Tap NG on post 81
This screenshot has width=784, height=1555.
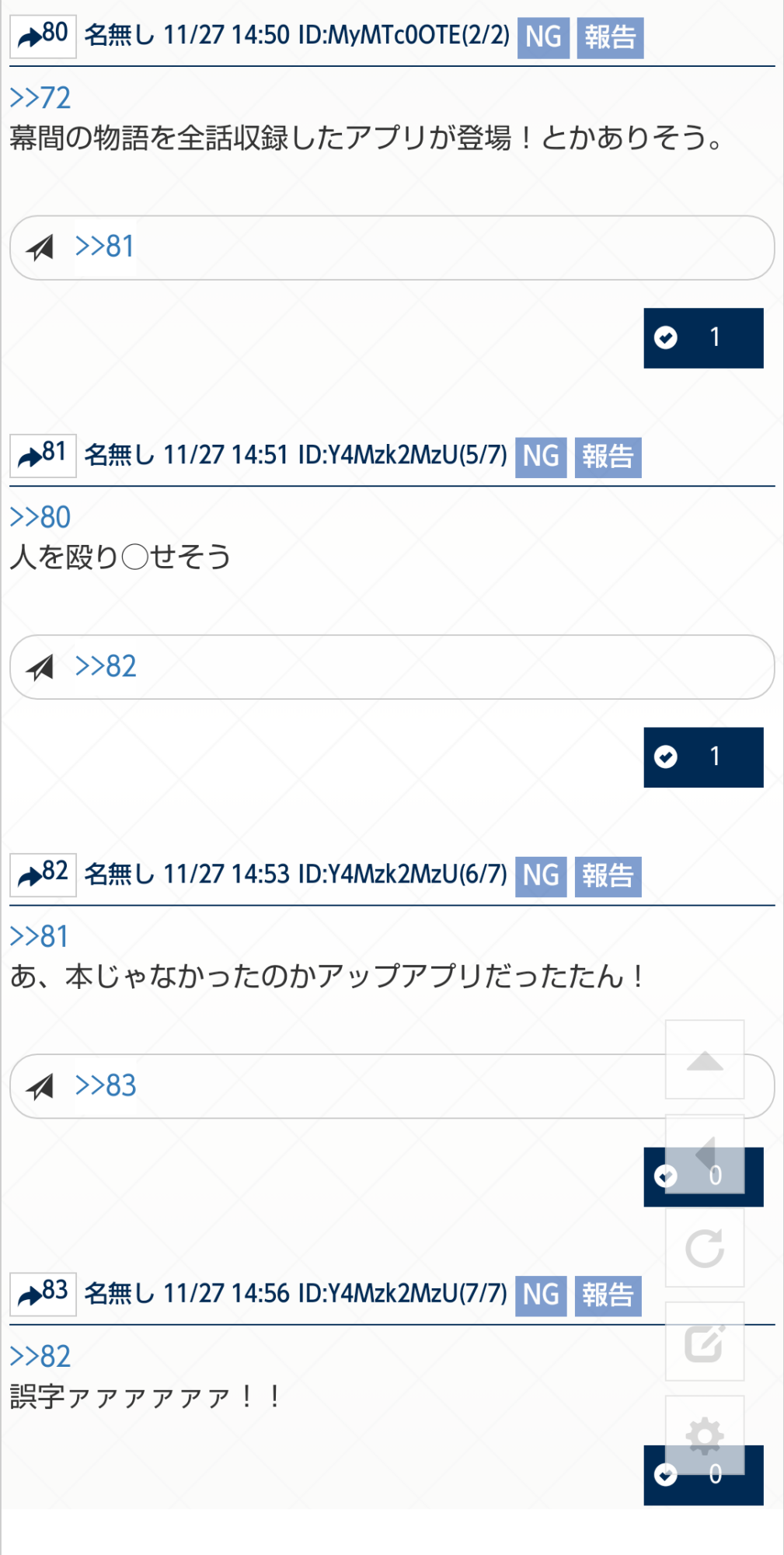tap(541, 456)
